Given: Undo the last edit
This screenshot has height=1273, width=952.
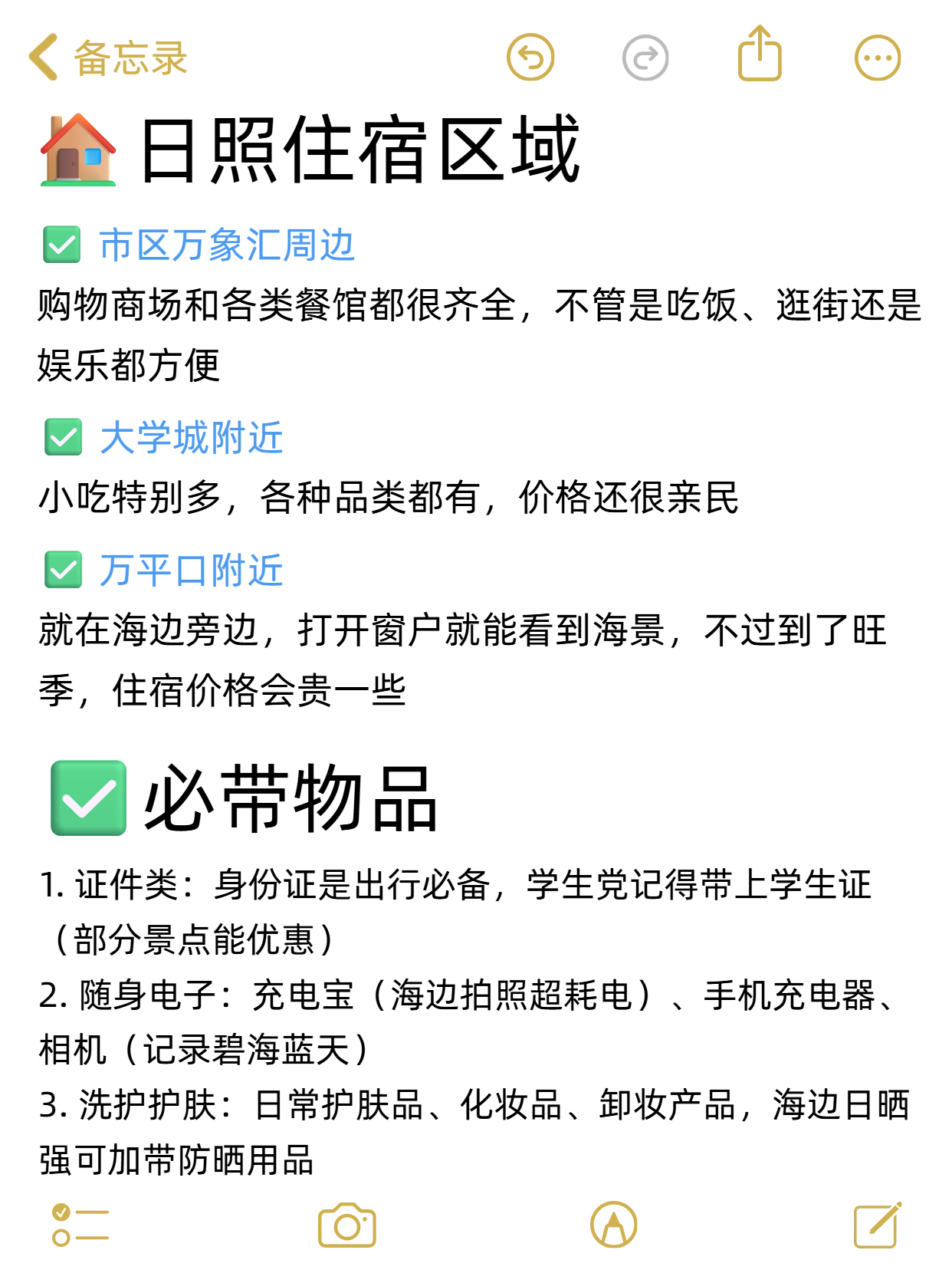Looking at the screenshot, I should (530, 58).
